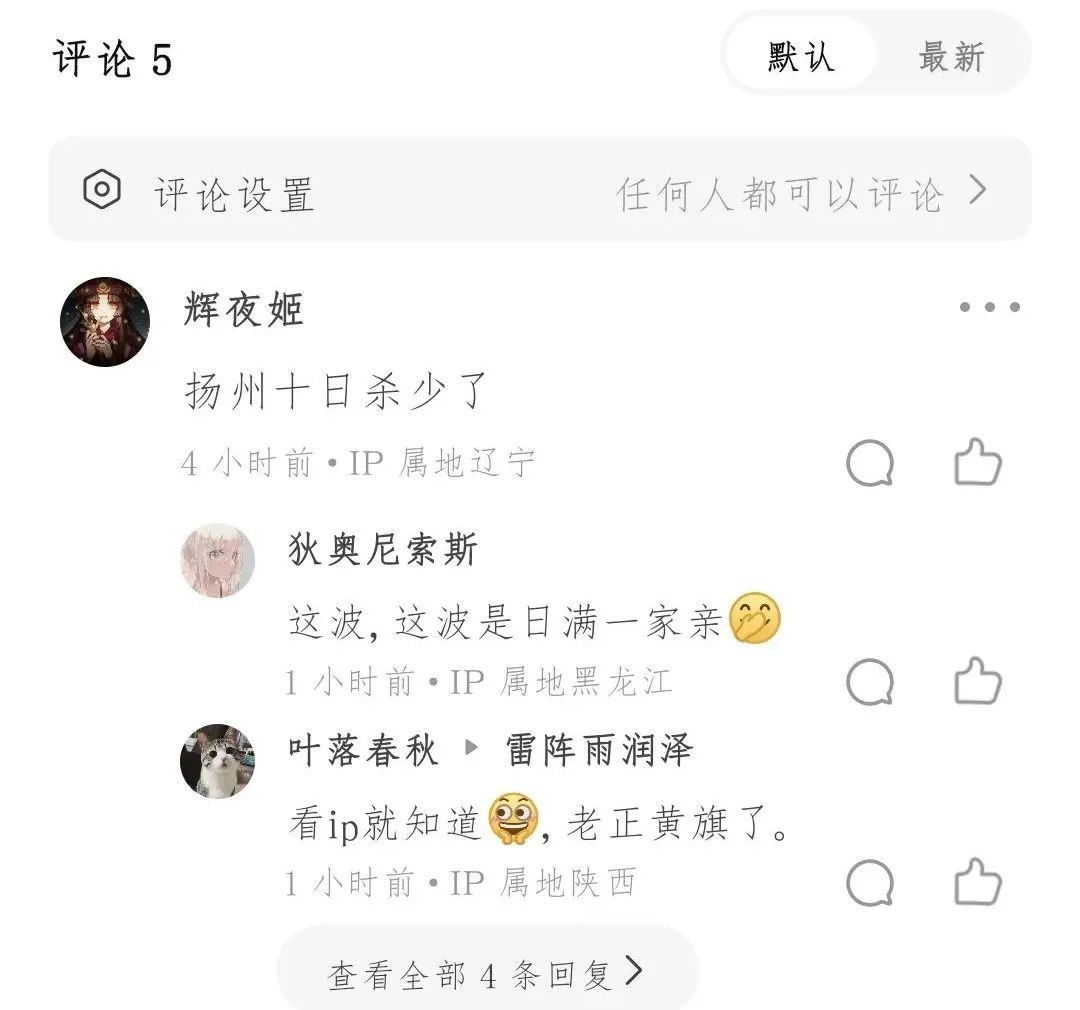
Task: Reply to 辉夜姬's comment
Action: (870, 464)
